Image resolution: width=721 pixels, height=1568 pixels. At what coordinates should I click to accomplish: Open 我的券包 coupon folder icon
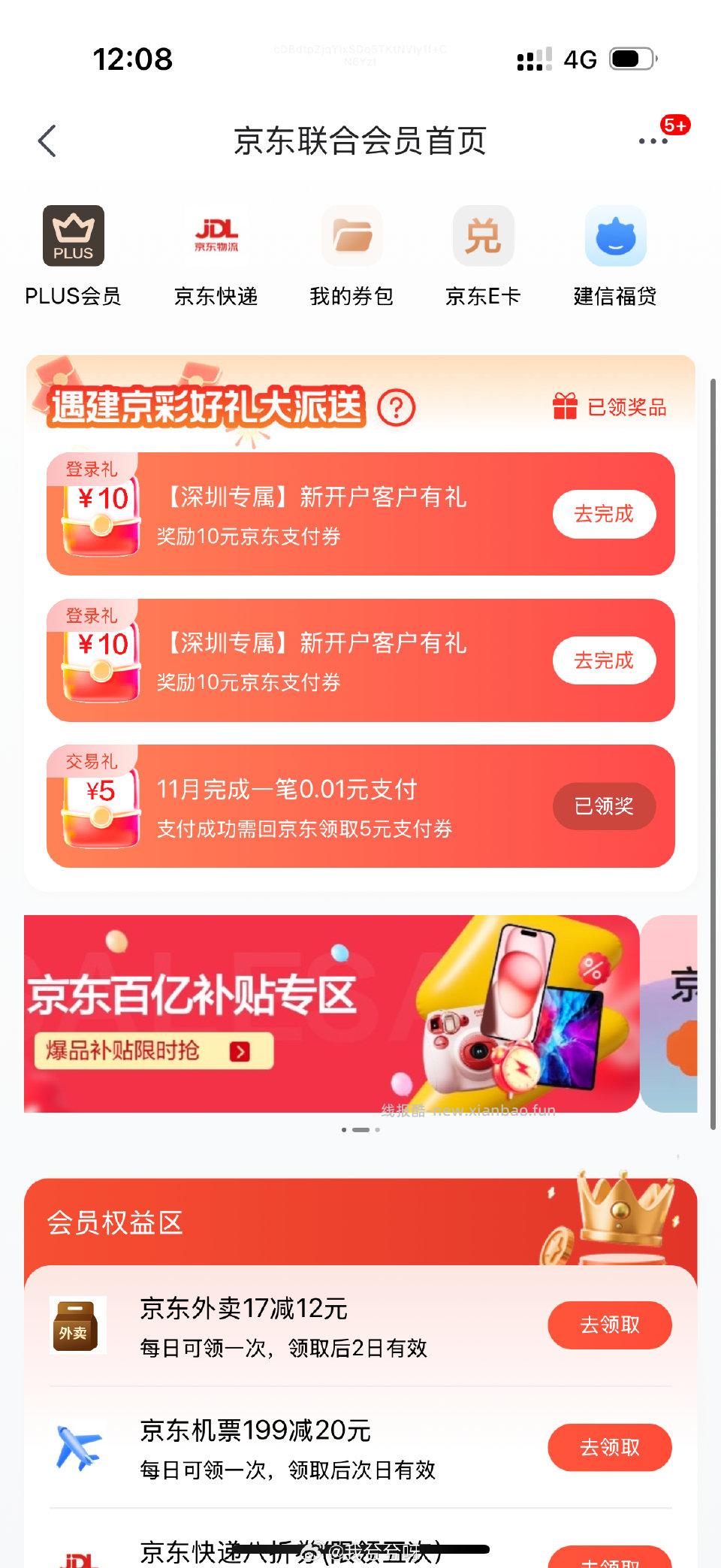[351, 235]
